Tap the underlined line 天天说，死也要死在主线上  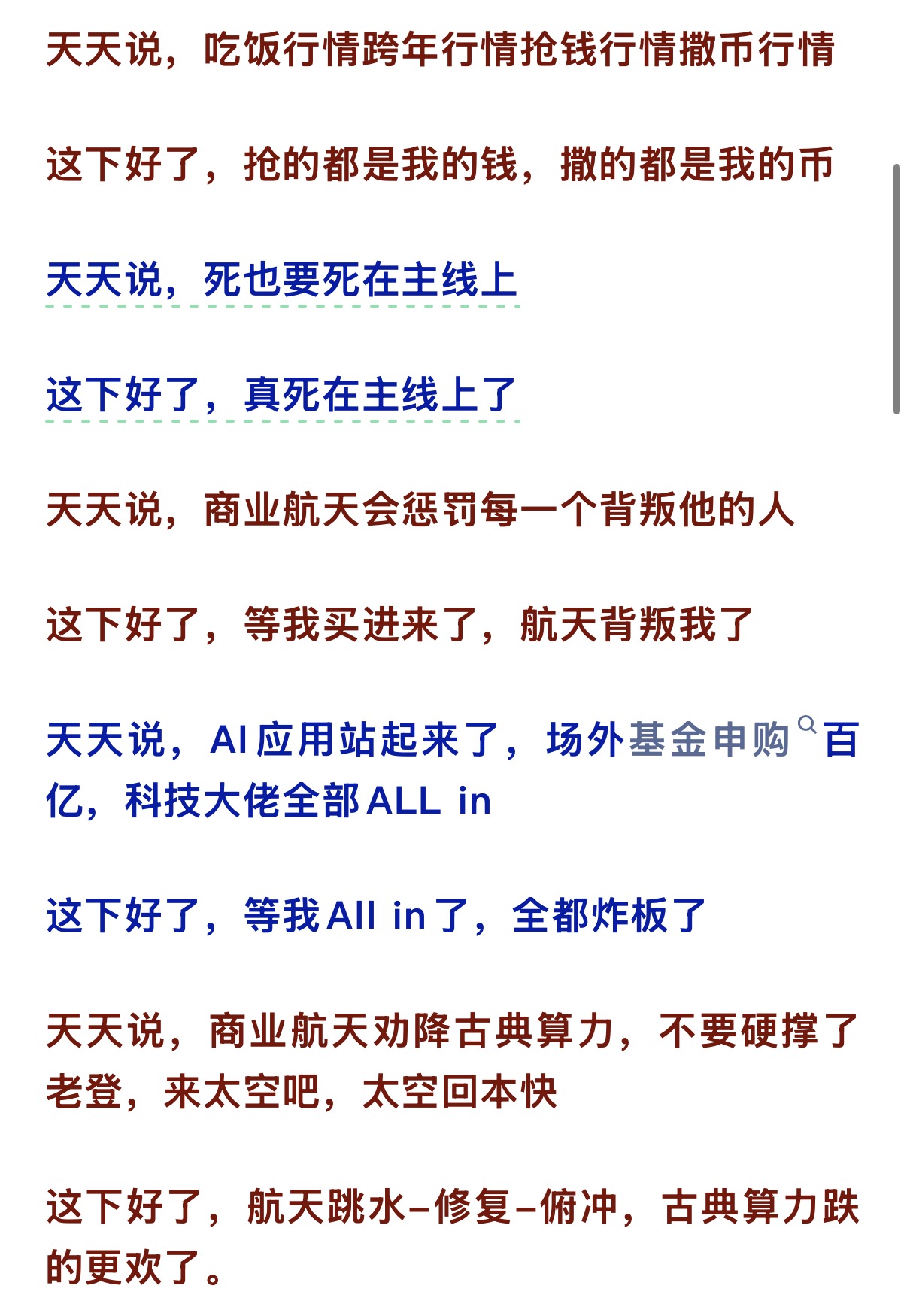[x=282, y=281]
